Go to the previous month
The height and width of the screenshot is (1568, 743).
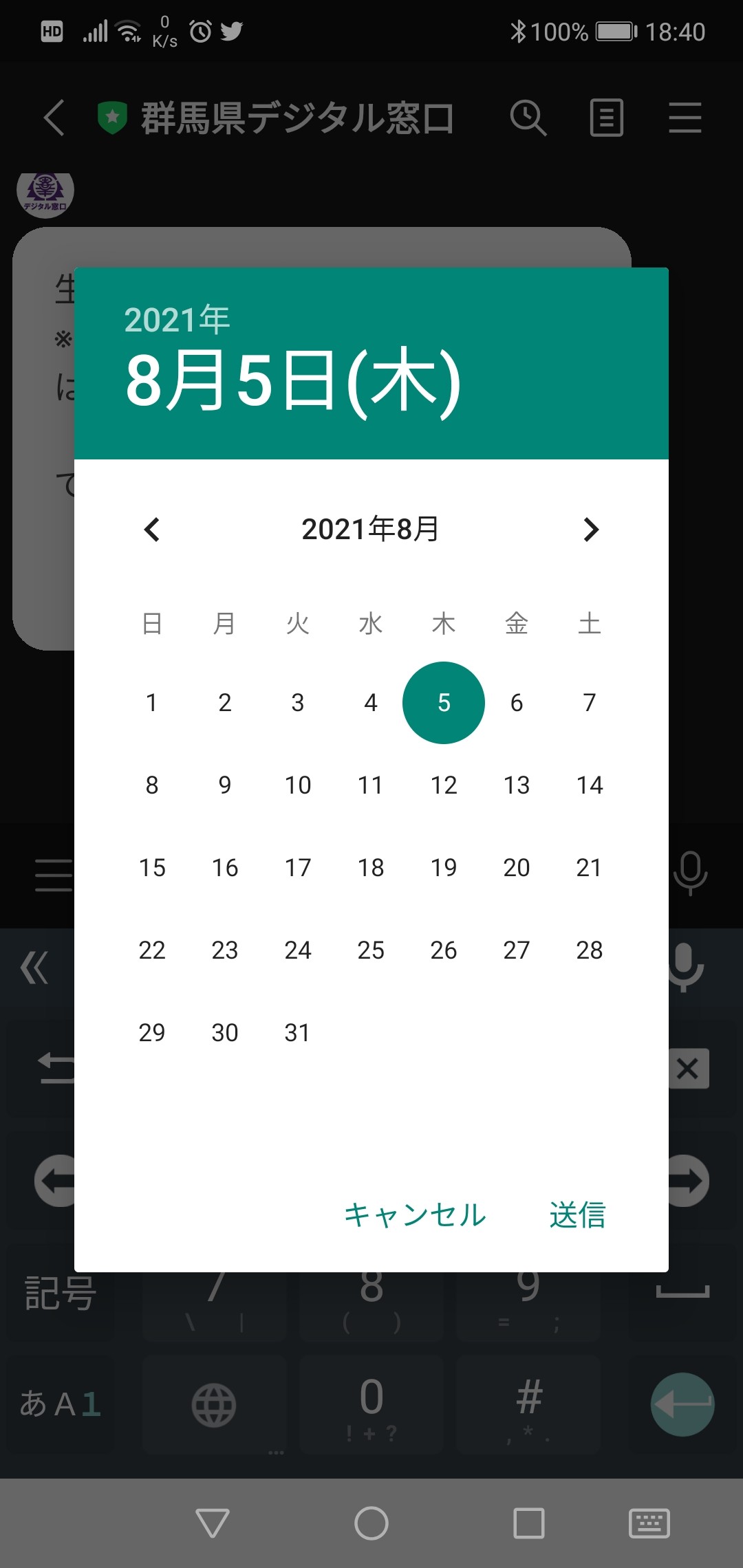152,530
